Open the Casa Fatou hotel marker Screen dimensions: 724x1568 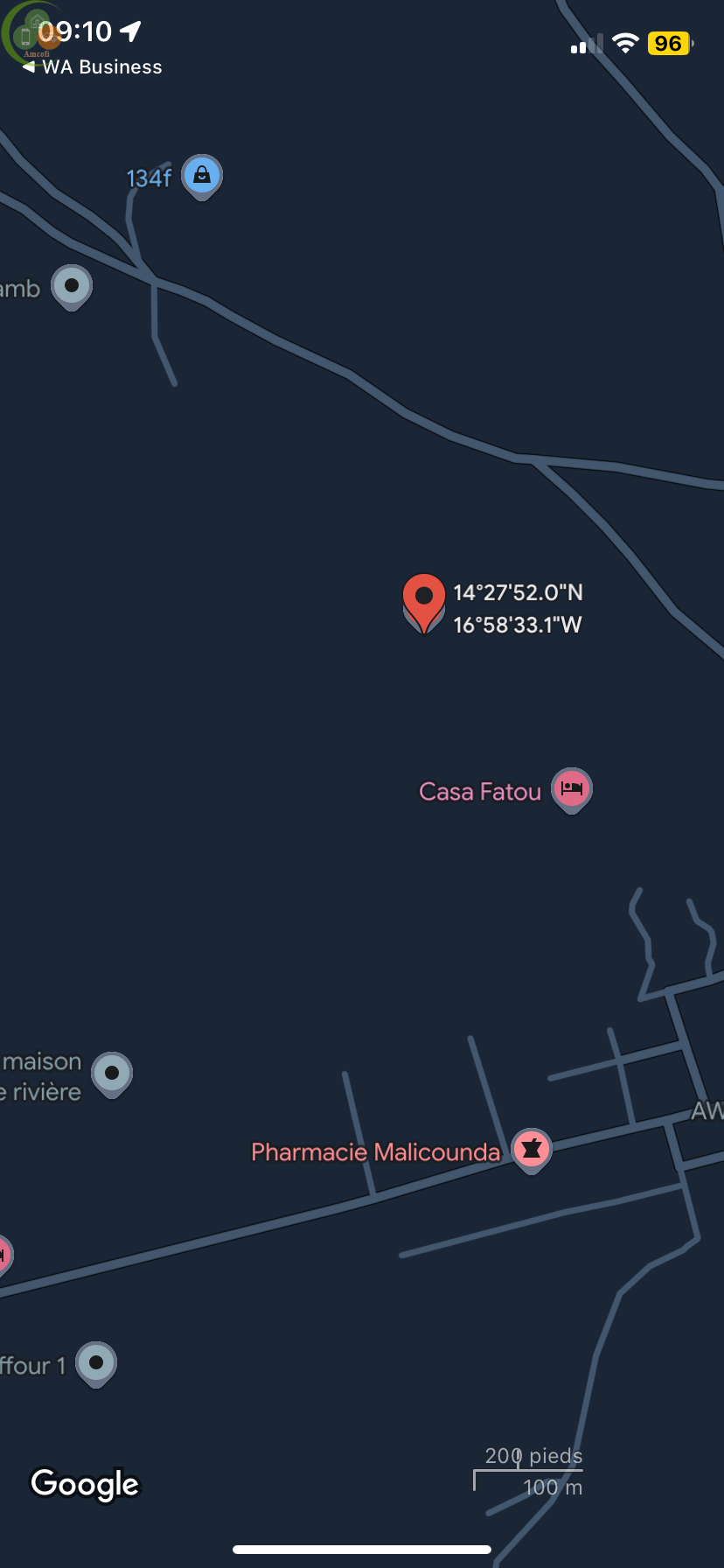click(x=572, y=788)
